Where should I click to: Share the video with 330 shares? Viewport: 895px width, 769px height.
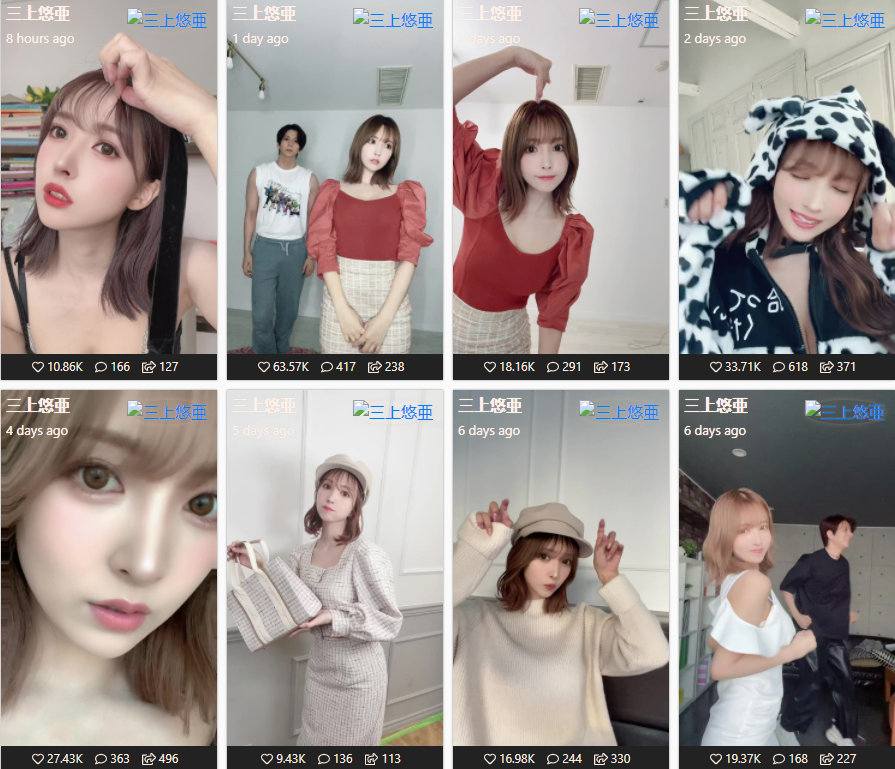(601, 759)
